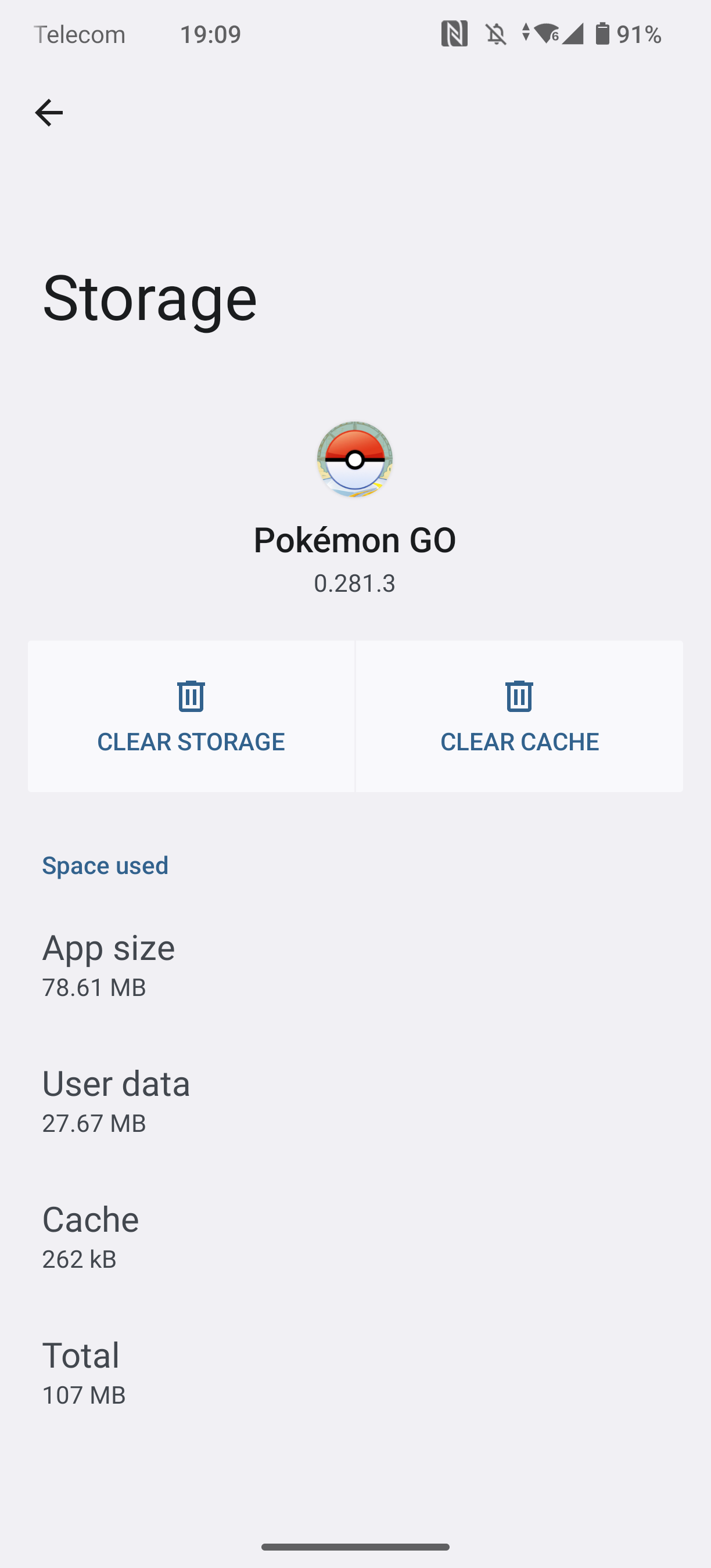Go back from Storage screen
This screenshot has height=1568, width=711.
(x=49, y=113)
